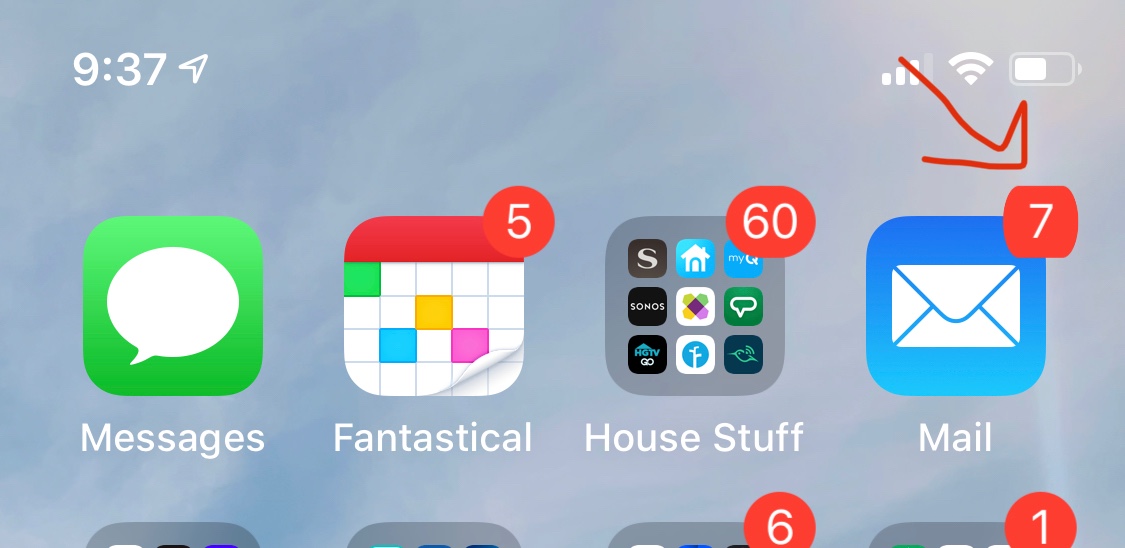Image resolution: width=1125 pixels, height=548 pixels.
Task: Launch Fantastical calendar app
Action: tap(434, 306)
